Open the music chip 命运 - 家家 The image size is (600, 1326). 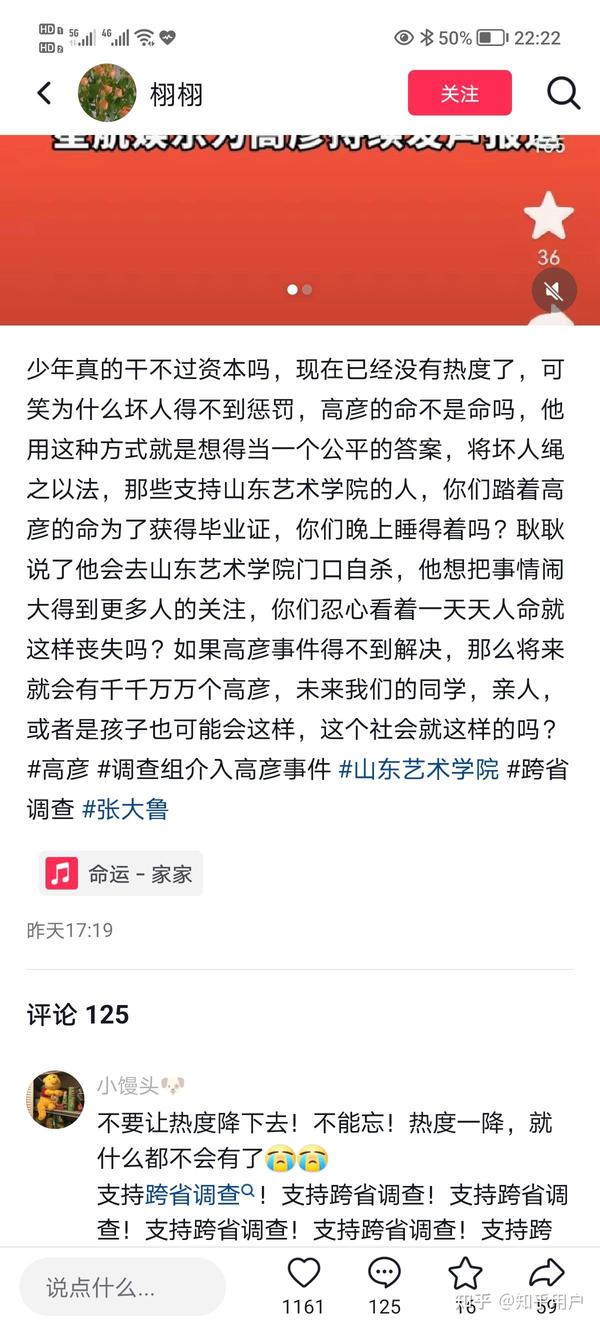pyautogui.click(x=120, y=873)
